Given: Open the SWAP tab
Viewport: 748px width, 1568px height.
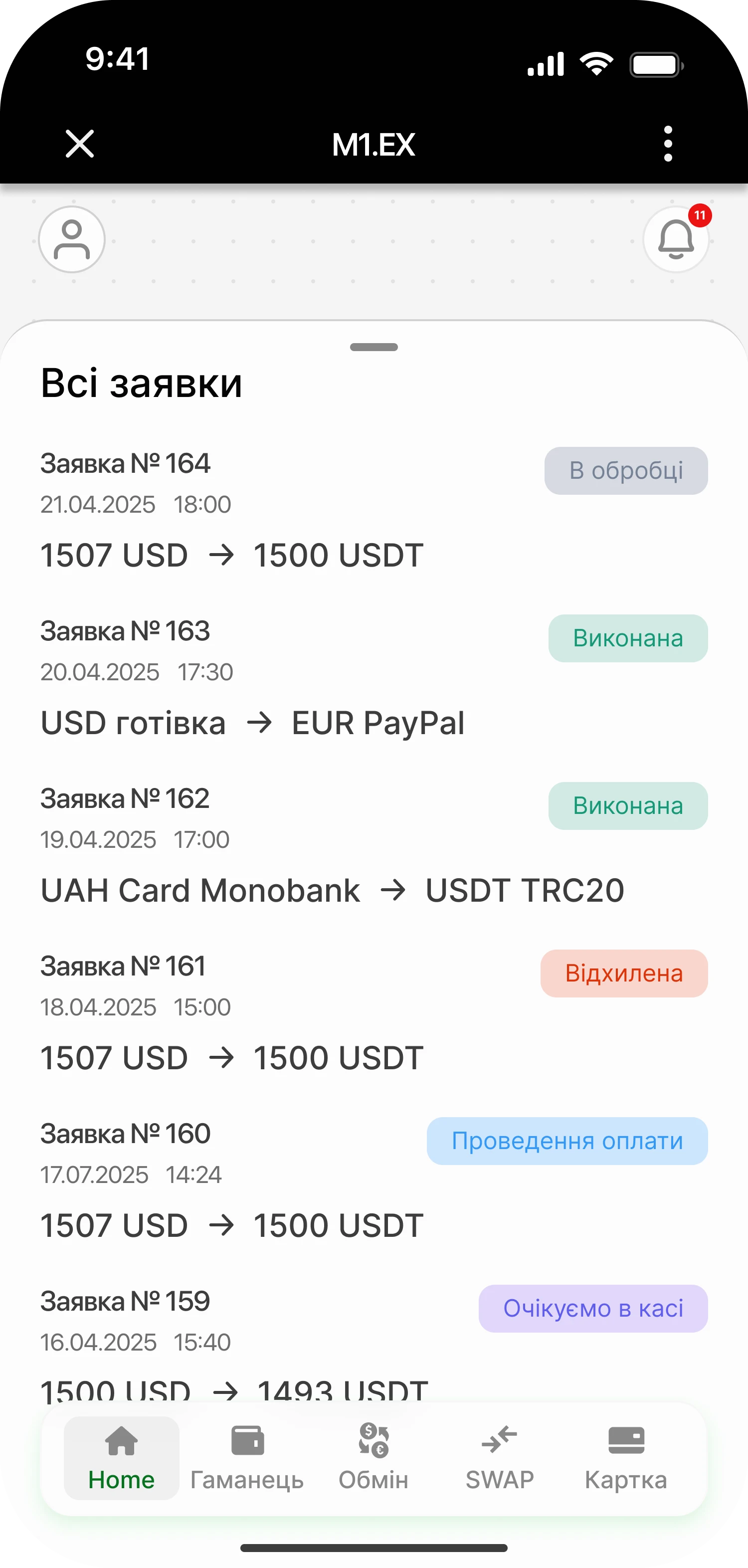Looking at the screenshot, I should [x=500, y=1458].
